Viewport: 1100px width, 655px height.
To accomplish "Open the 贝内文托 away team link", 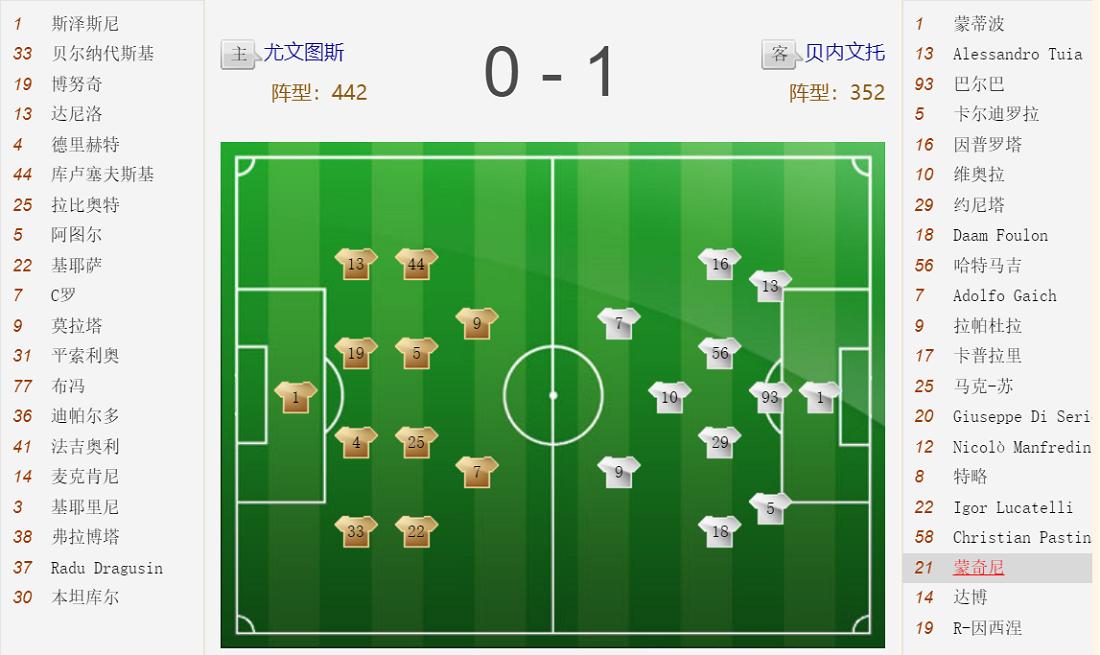I will [845, 53].
